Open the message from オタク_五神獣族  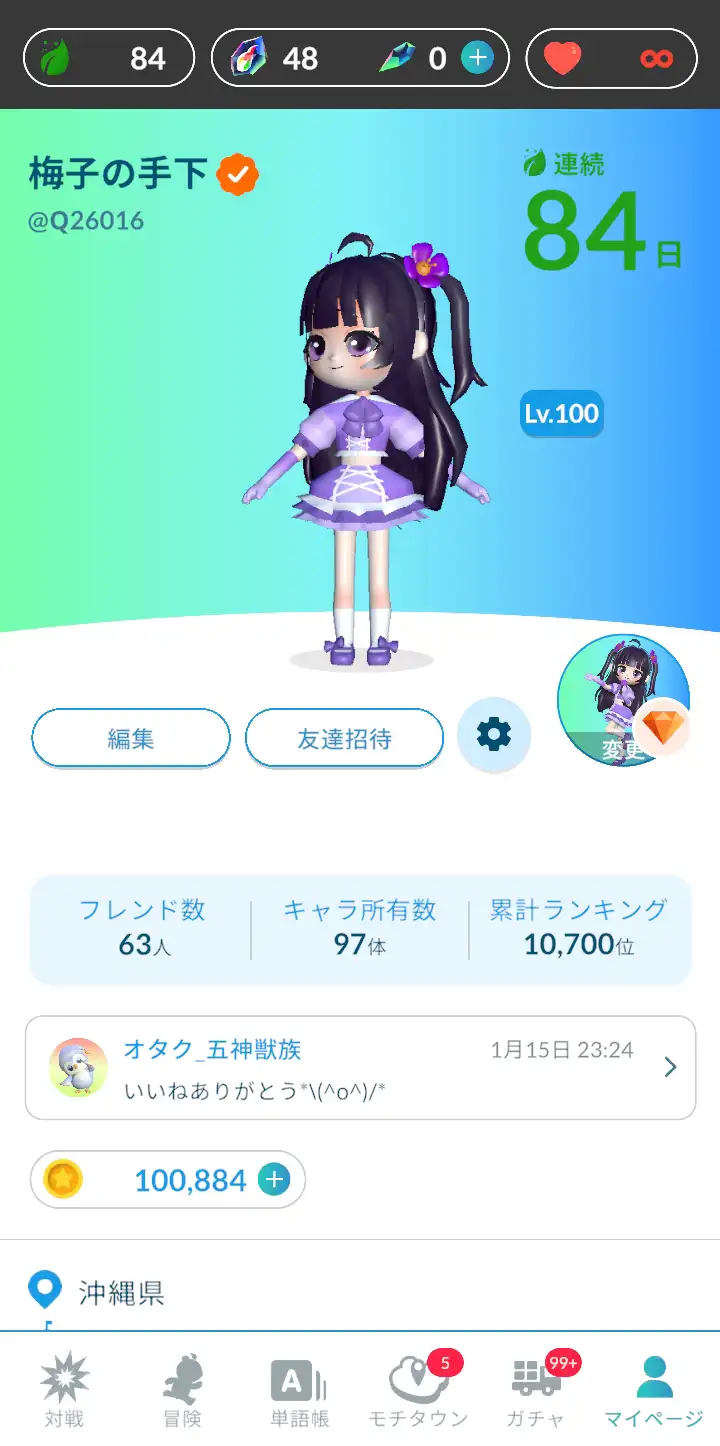click(x=360, y=1067)
